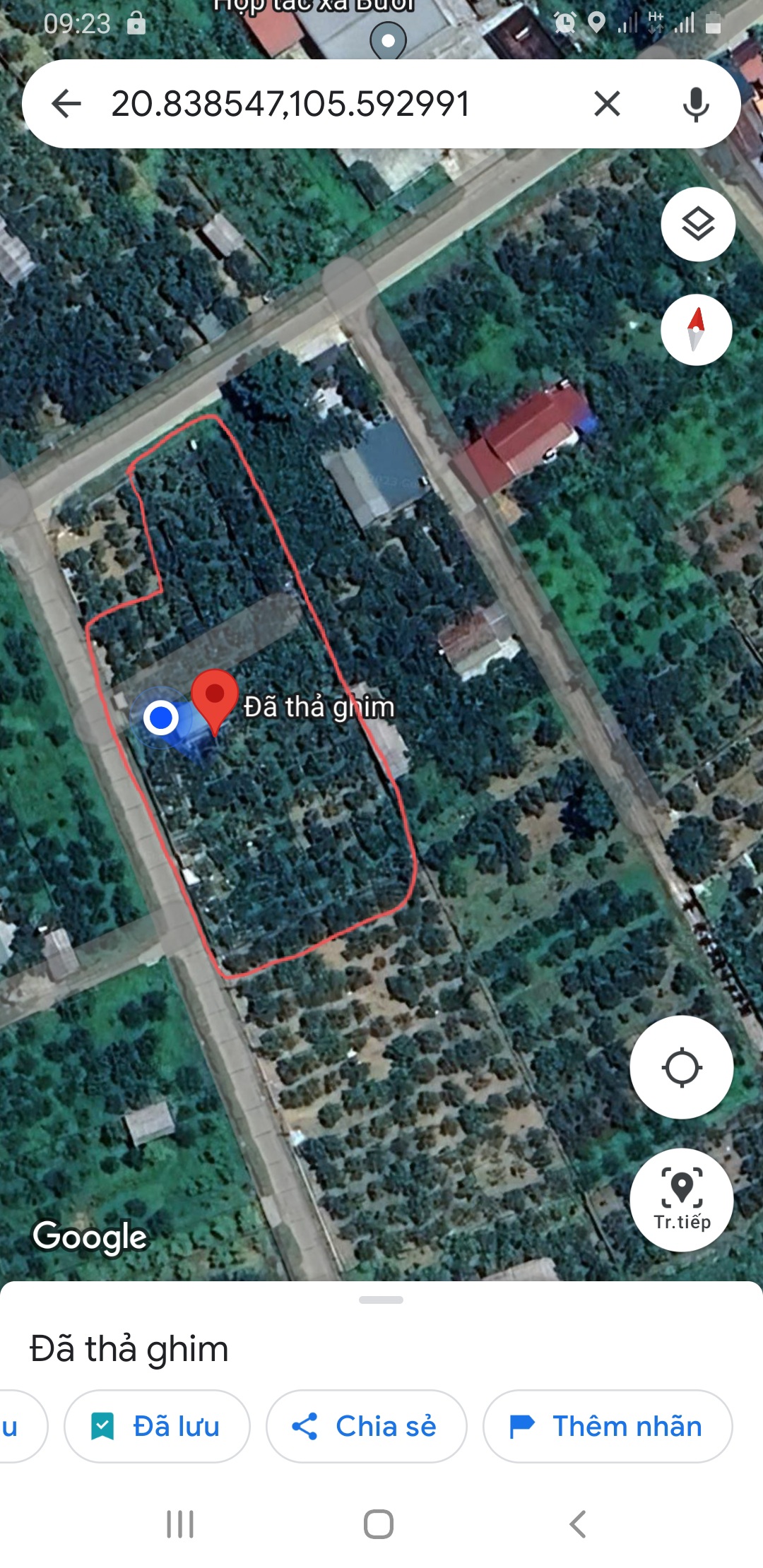Tap the compass to reset north
The image size is (763, 1568).
point(697,329)
